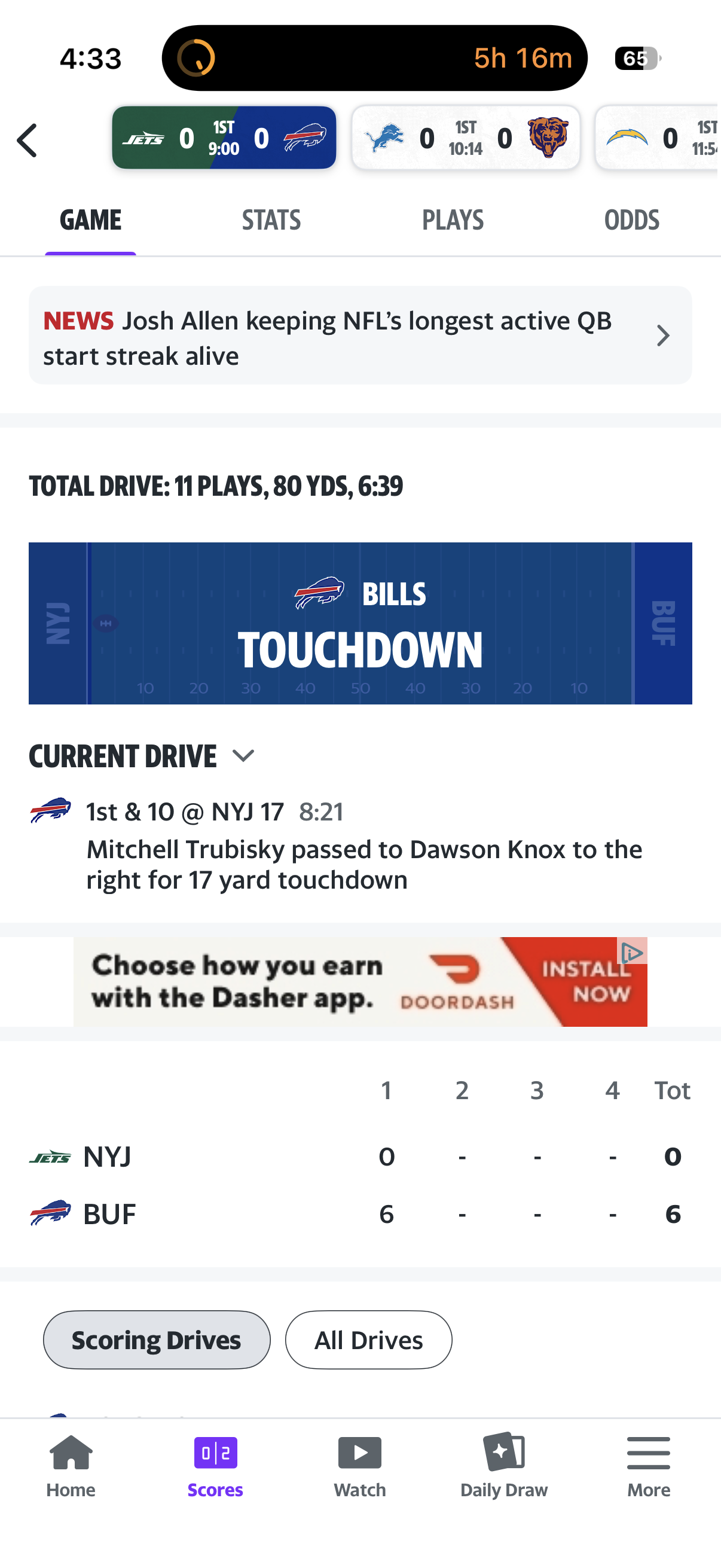Open the Scores tab
The width and height of the screenshot is (721, 1568).
pyautogui.click(x=215, y=1467)
